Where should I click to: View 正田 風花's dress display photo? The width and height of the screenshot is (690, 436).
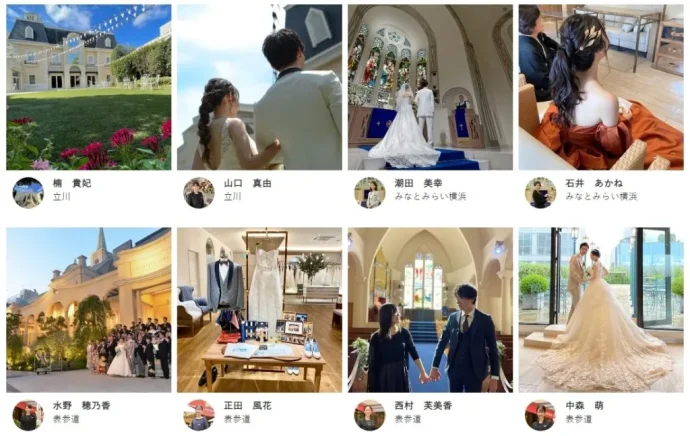[259, 309]
